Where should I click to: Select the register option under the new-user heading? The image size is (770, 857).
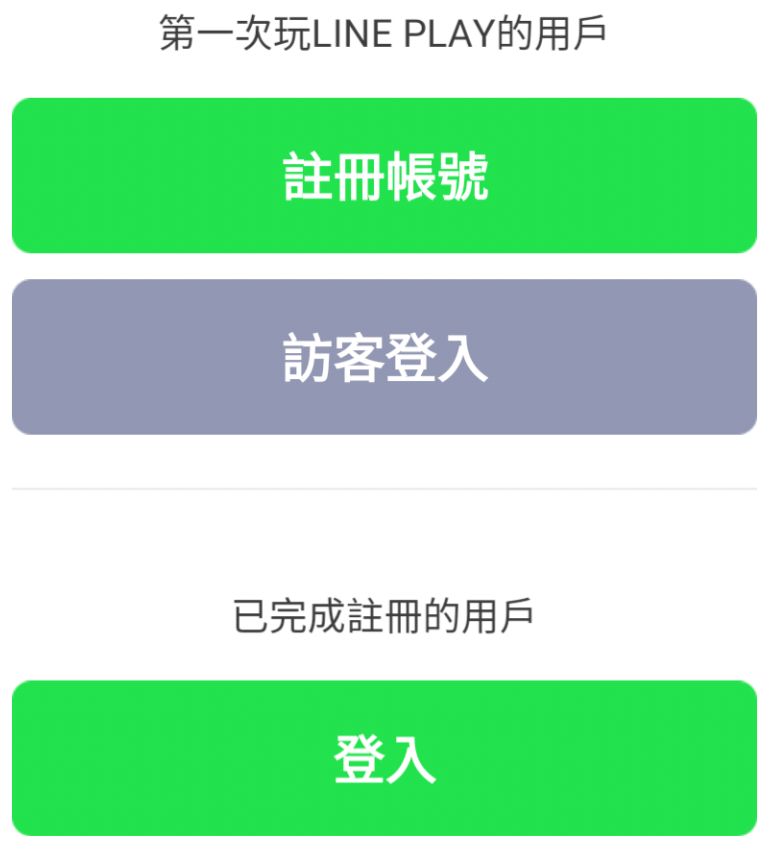pyautogui.click(x=385, y=172)
